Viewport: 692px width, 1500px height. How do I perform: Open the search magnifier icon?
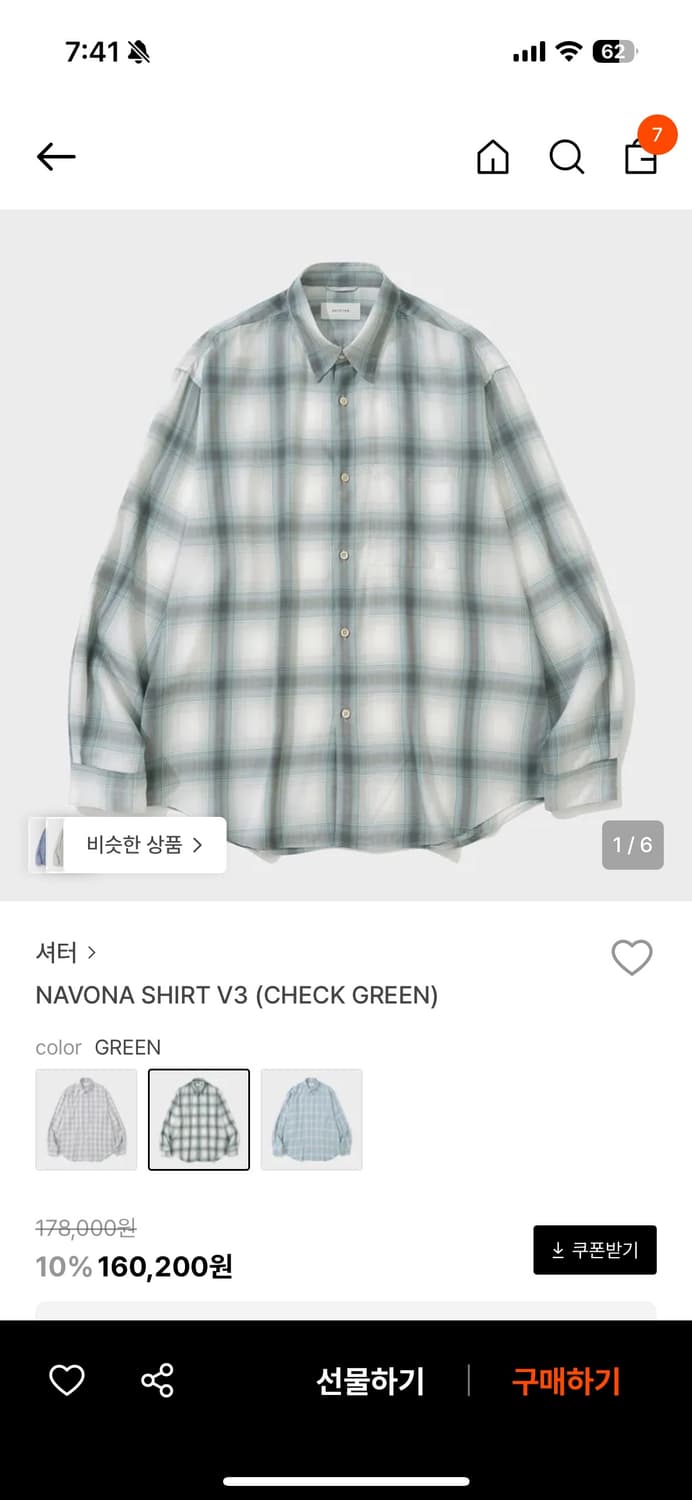[566, 157]
